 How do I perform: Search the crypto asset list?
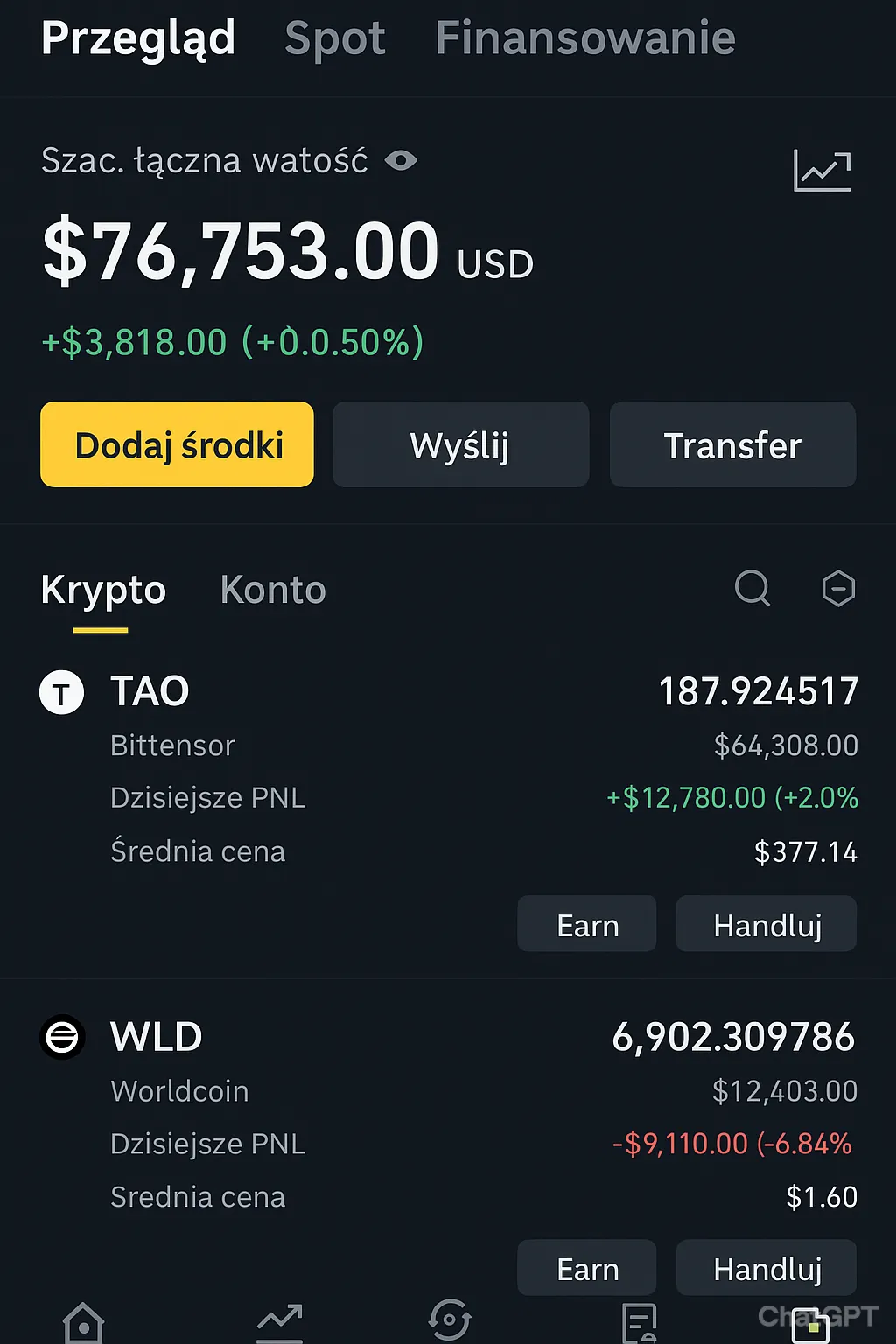pos(752,588)
